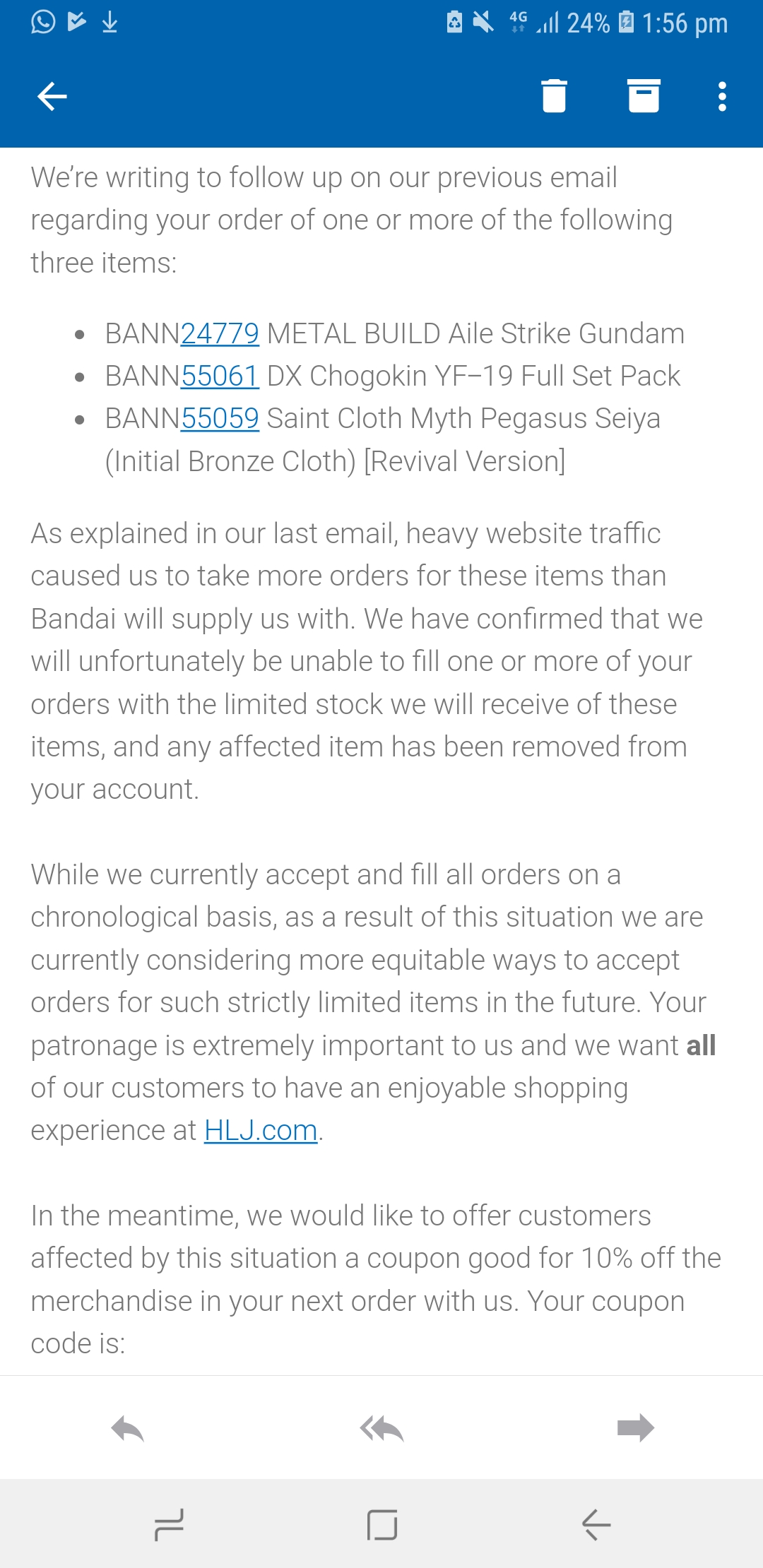Tap the system home button

coord(382,1525)
